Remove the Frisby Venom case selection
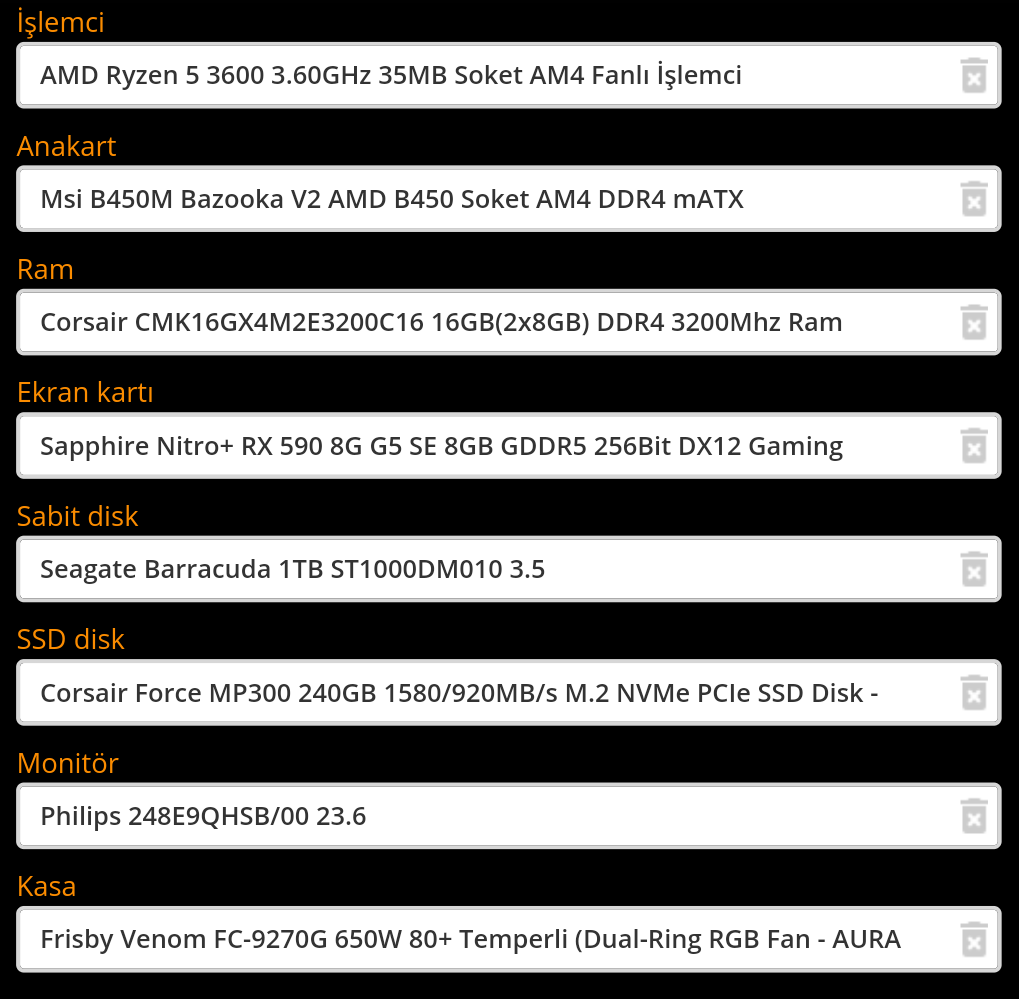This screenshot has width=1019, height=999. 973,939
